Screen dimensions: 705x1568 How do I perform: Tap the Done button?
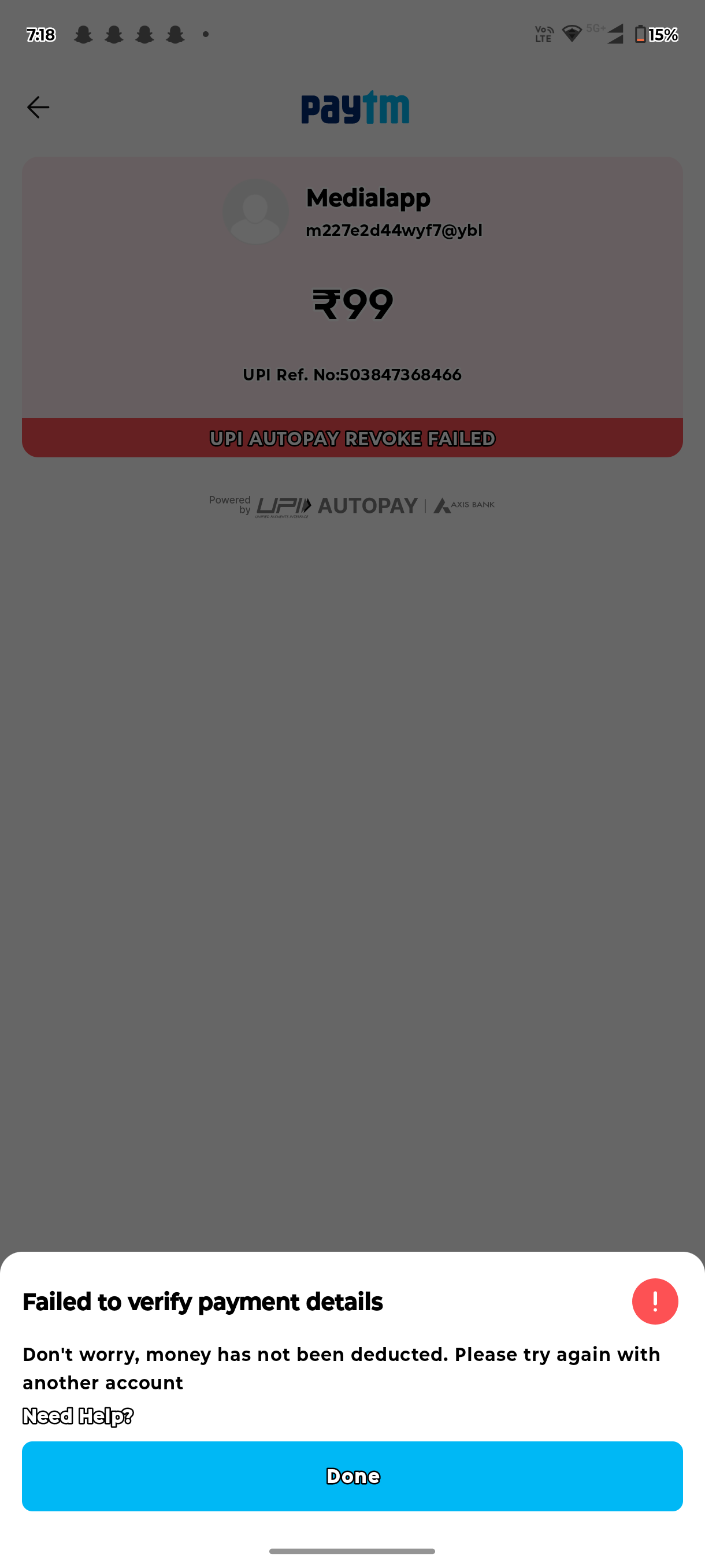[352, 1475]
